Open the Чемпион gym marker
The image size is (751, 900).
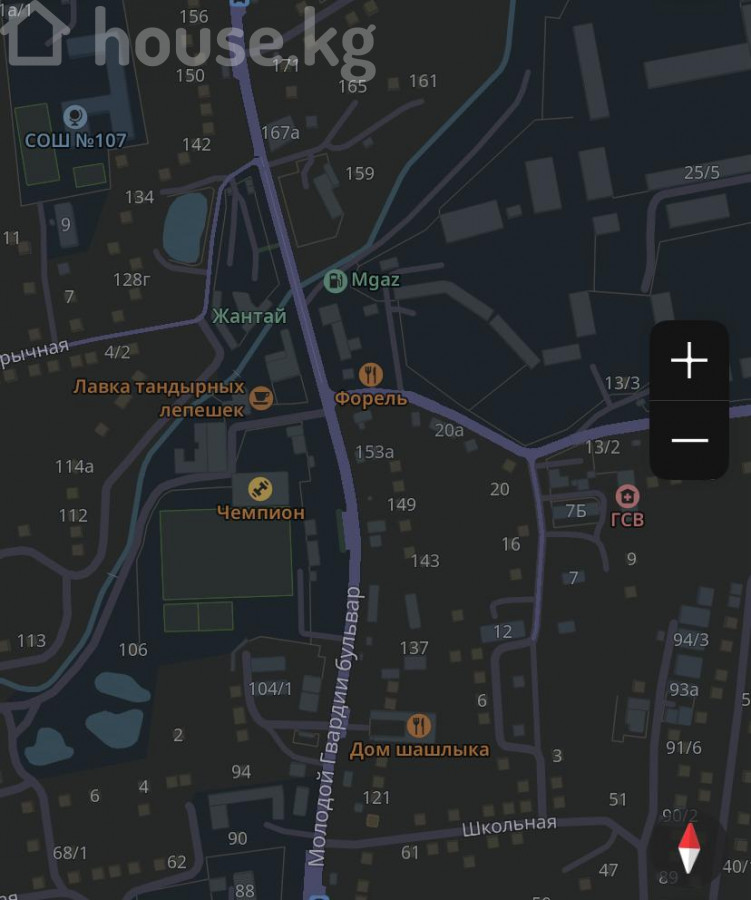tap(260, 489)
